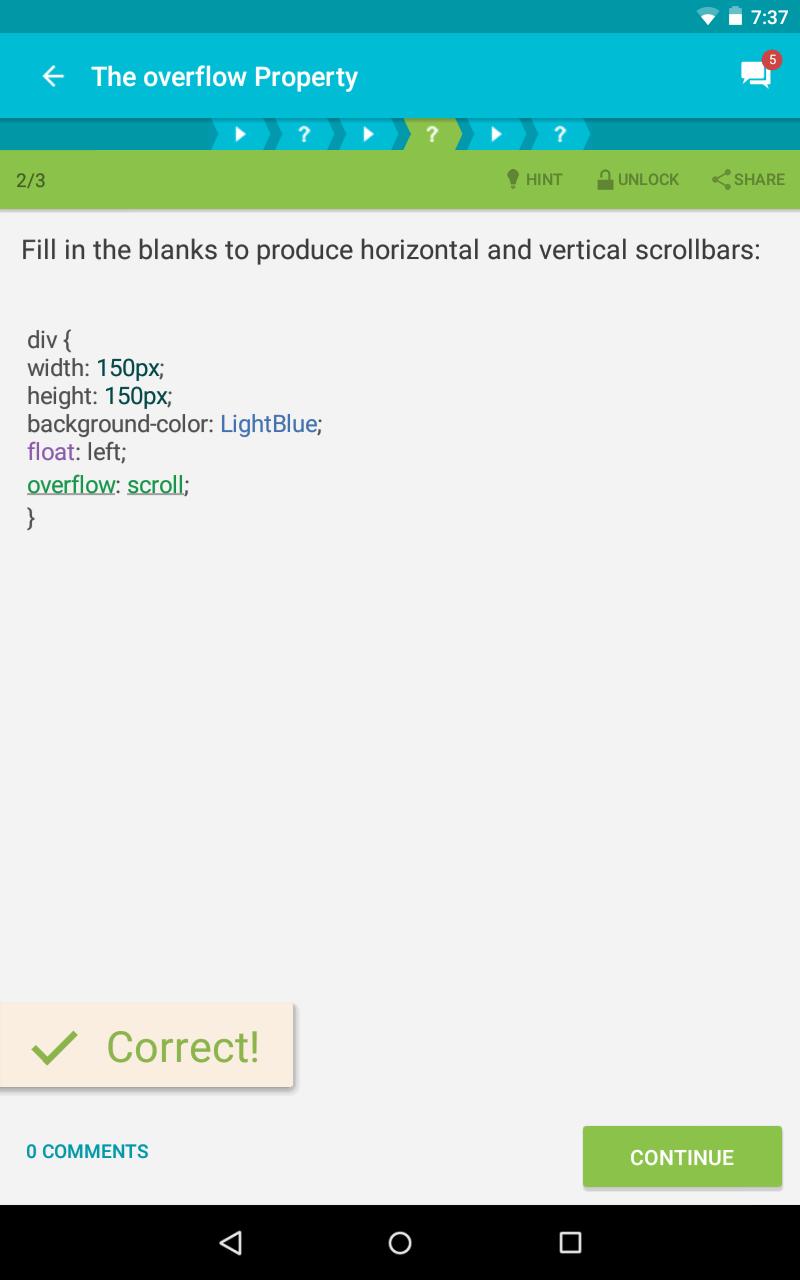Open the 0 COMMENTS section
Viewport: 800px width, 1280px height.
[x=87, y=1152]
